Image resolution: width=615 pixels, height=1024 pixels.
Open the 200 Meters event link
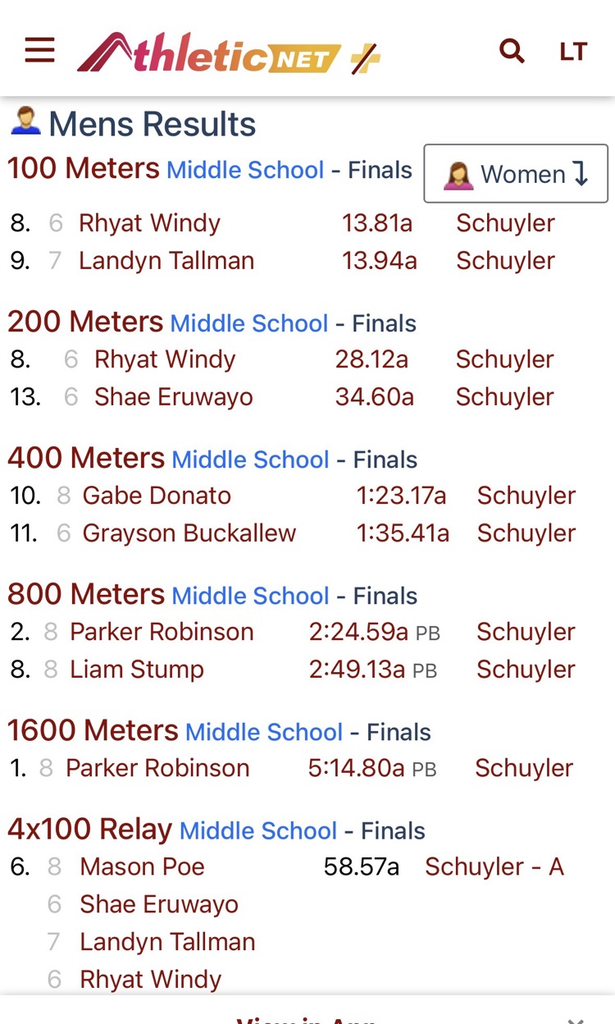point(86,322)
